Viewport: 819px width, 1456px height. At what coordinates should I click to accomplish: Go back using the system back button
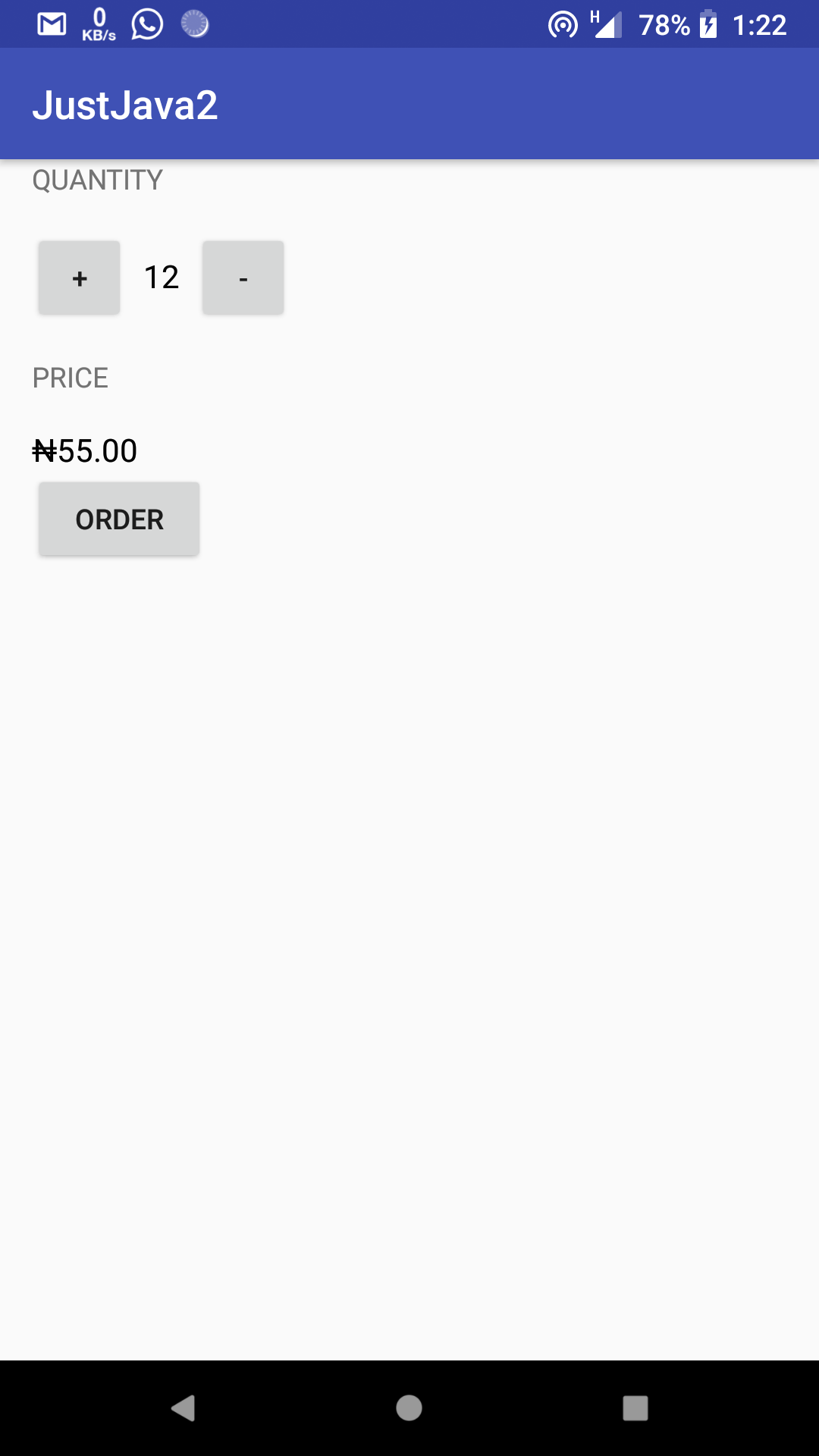pyautogui.click(x=184, y=1408)
